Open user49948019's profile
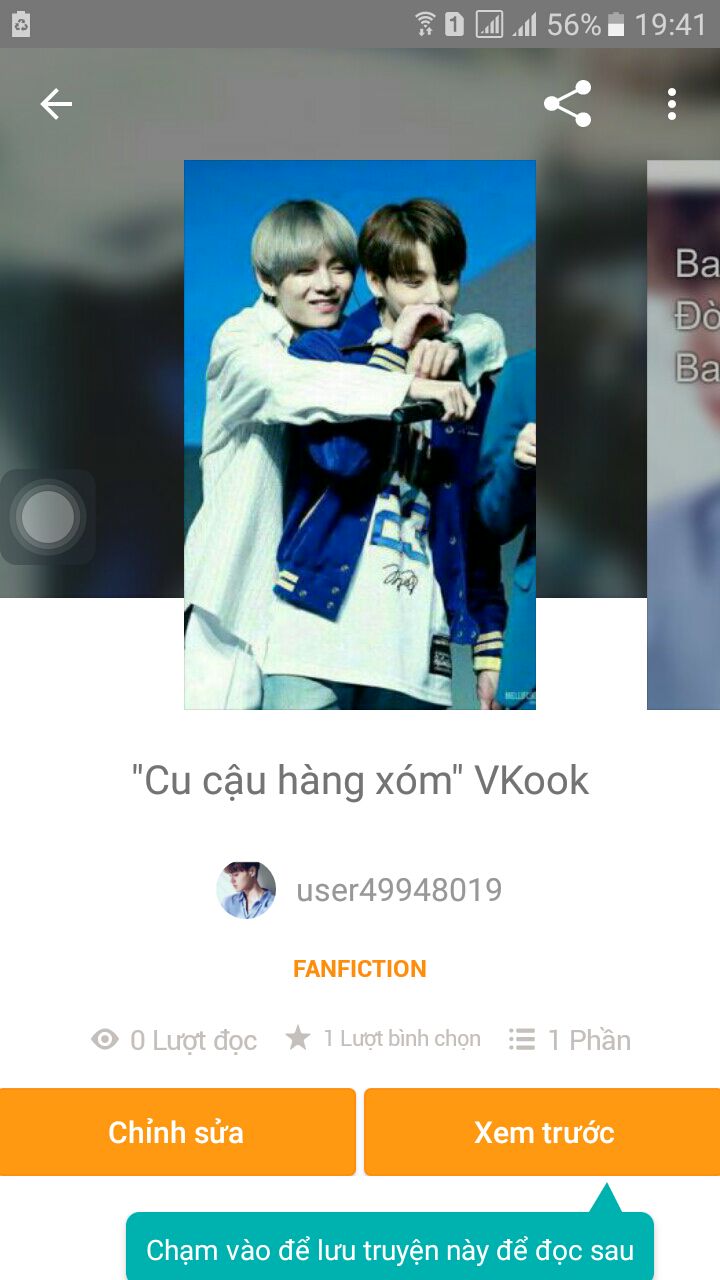720x1280 pixels. 360,890
